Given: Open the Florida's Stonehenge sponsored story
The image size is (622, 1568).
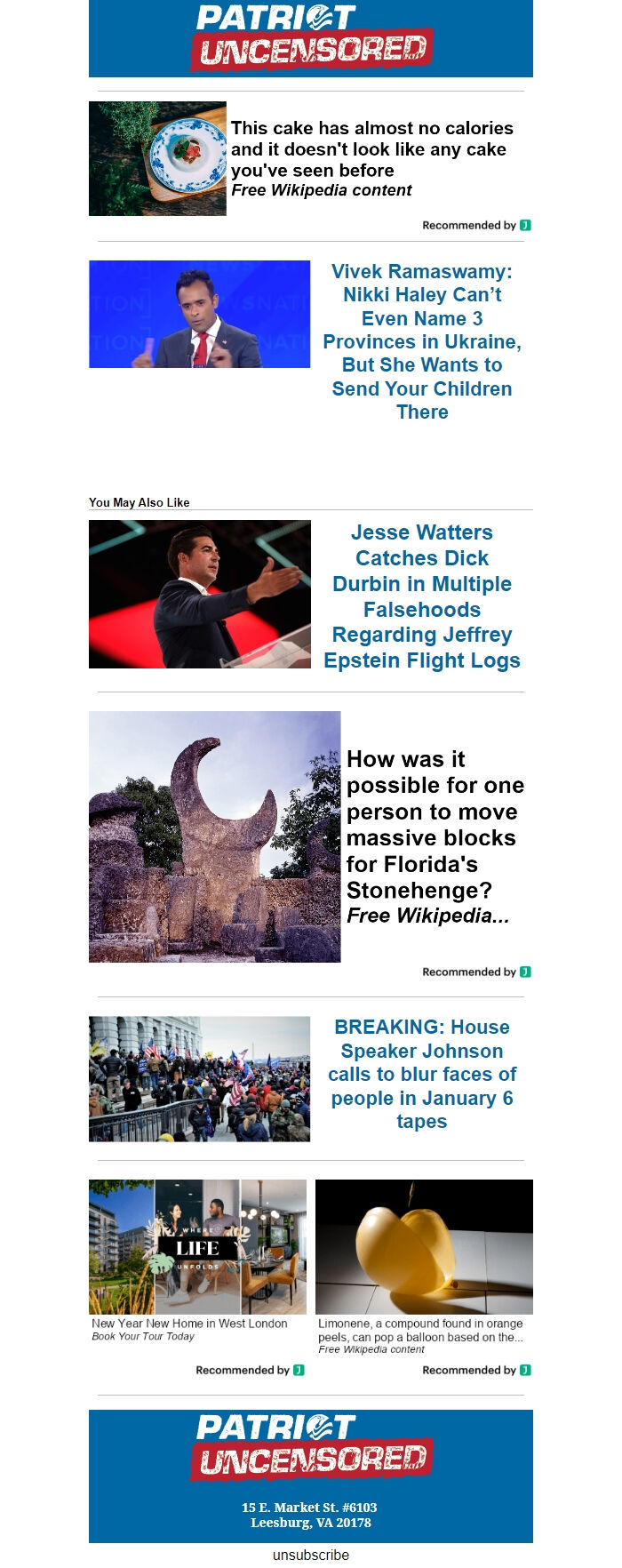Looking at the screenshot, I should pos(435,824).
